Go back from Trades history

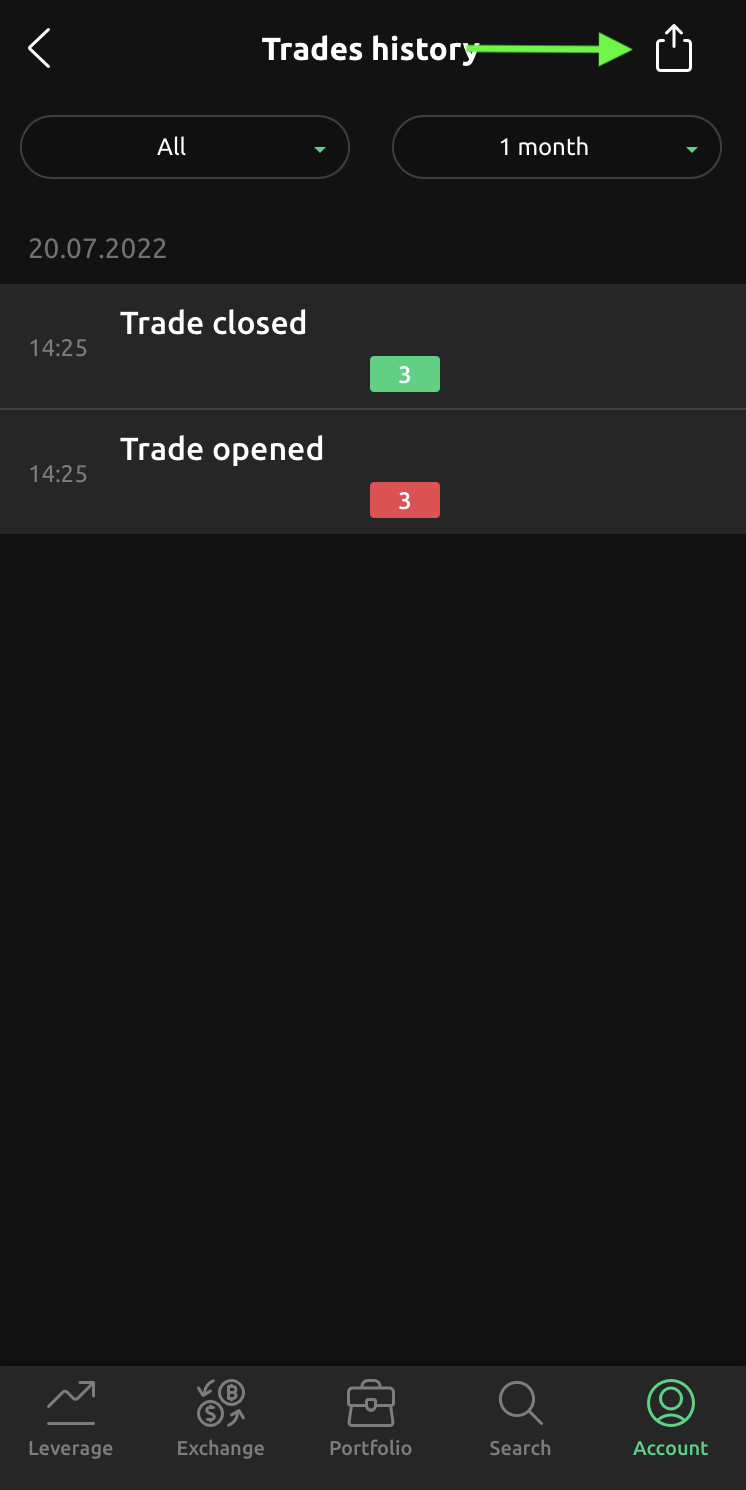coord(39,48)
